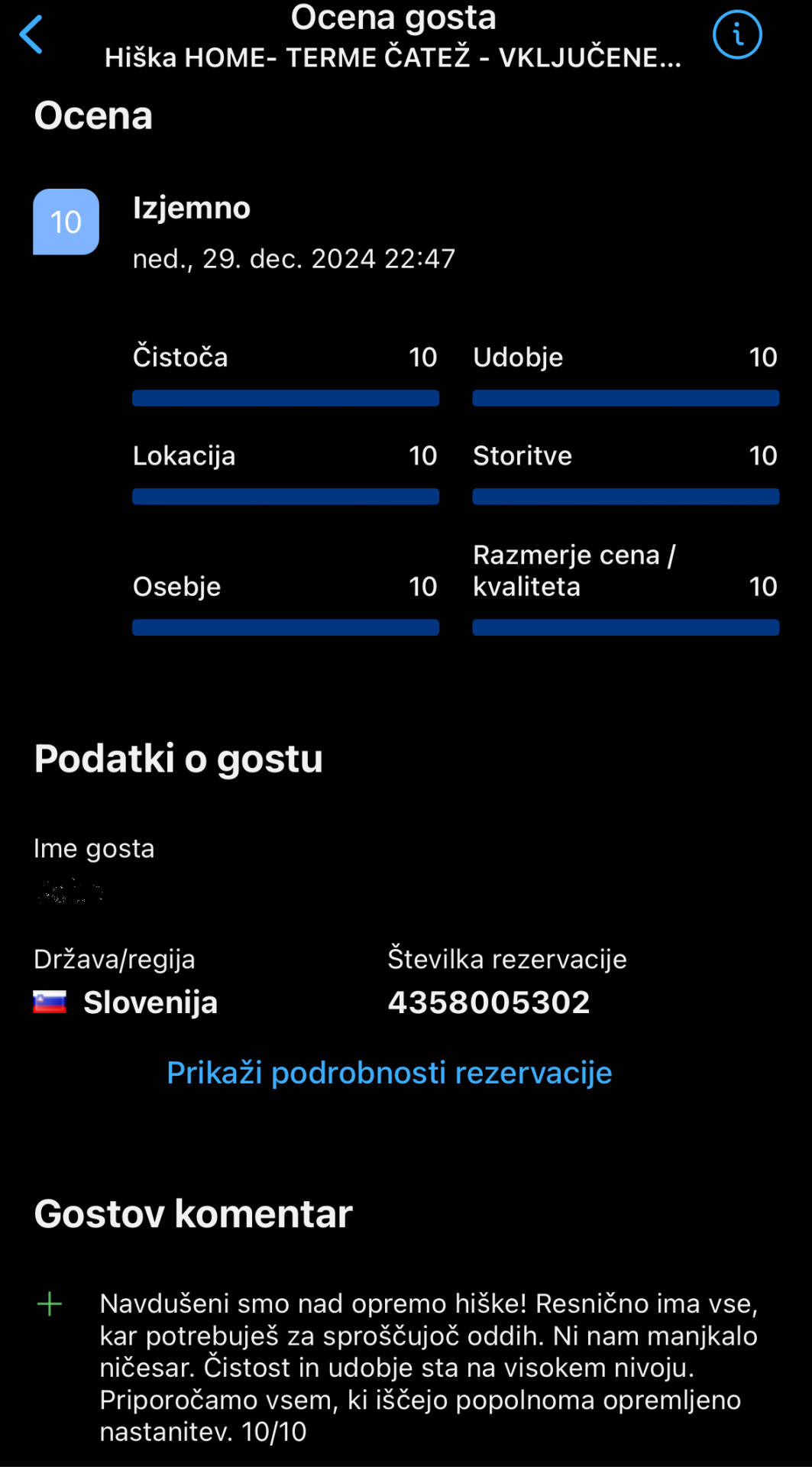
Task: Open Prikaži podrobnosti rezervacije link
Action: [x=390, y=1073]
